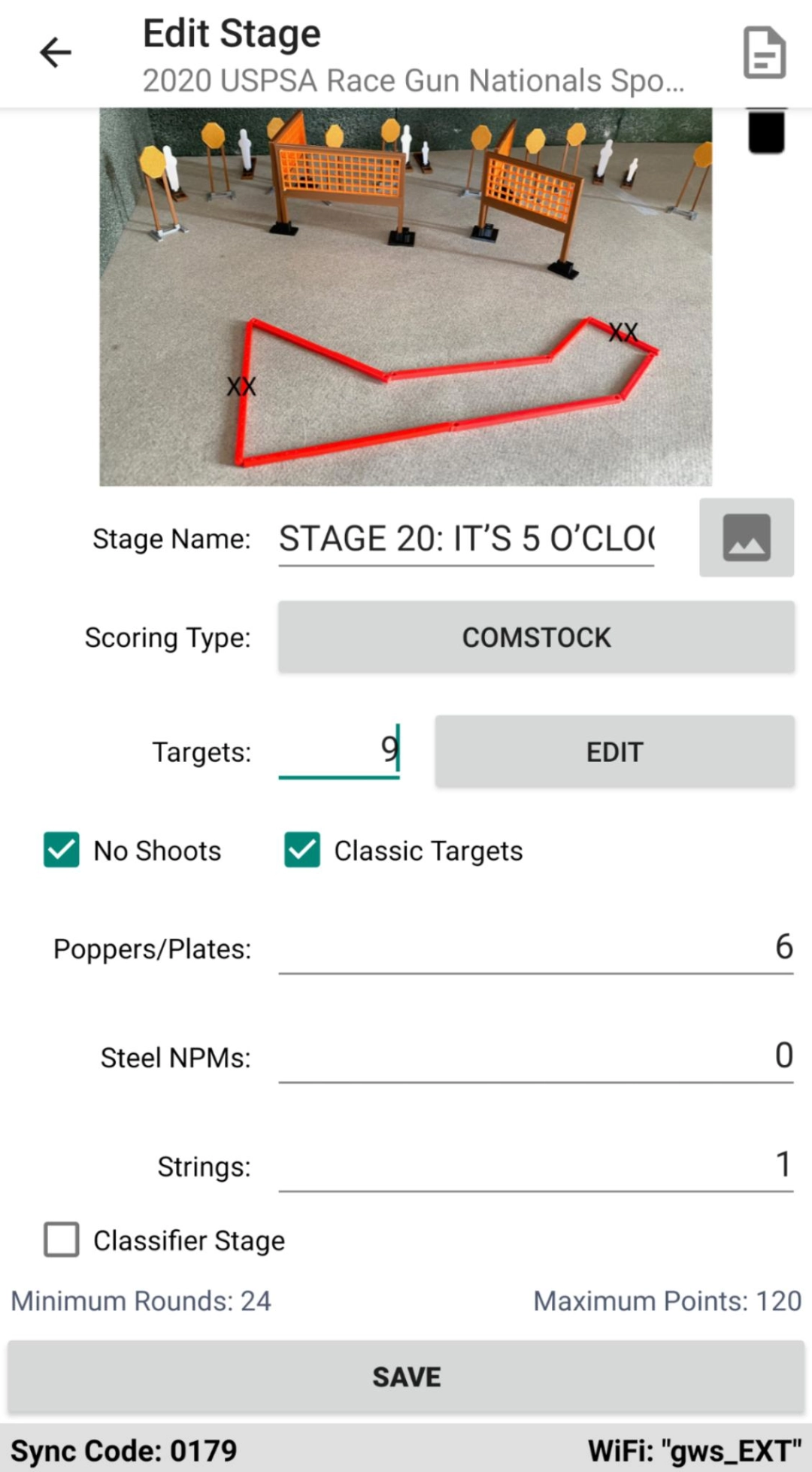The height and width of the screenshot is (1472, 812).
Task: Select the Steel NPMs field
Action: coord(535,1056)
